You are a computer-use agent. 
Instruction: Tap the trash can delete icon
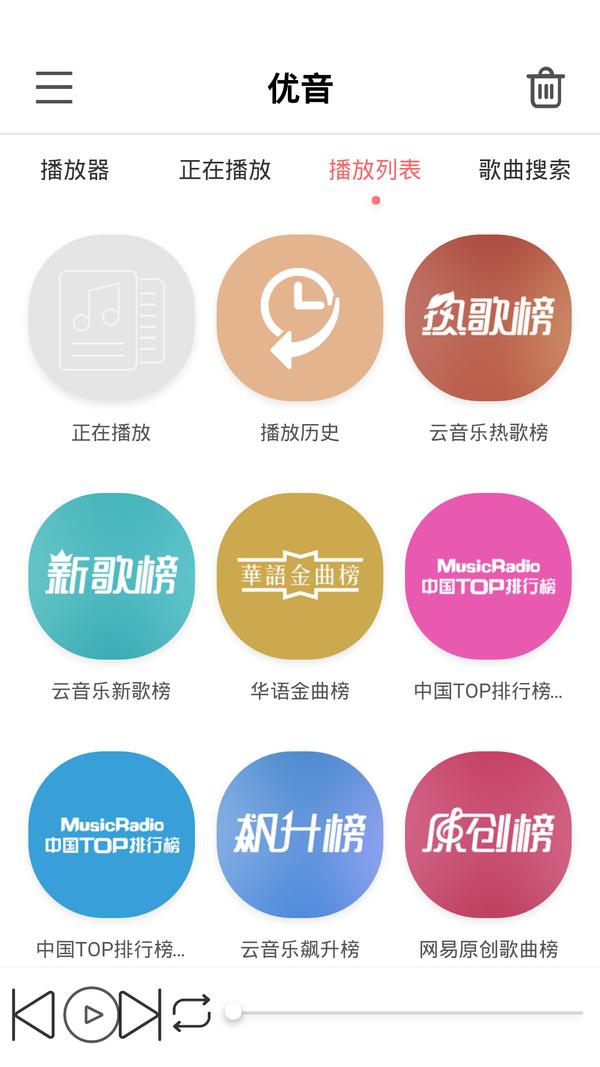(546, 88)
